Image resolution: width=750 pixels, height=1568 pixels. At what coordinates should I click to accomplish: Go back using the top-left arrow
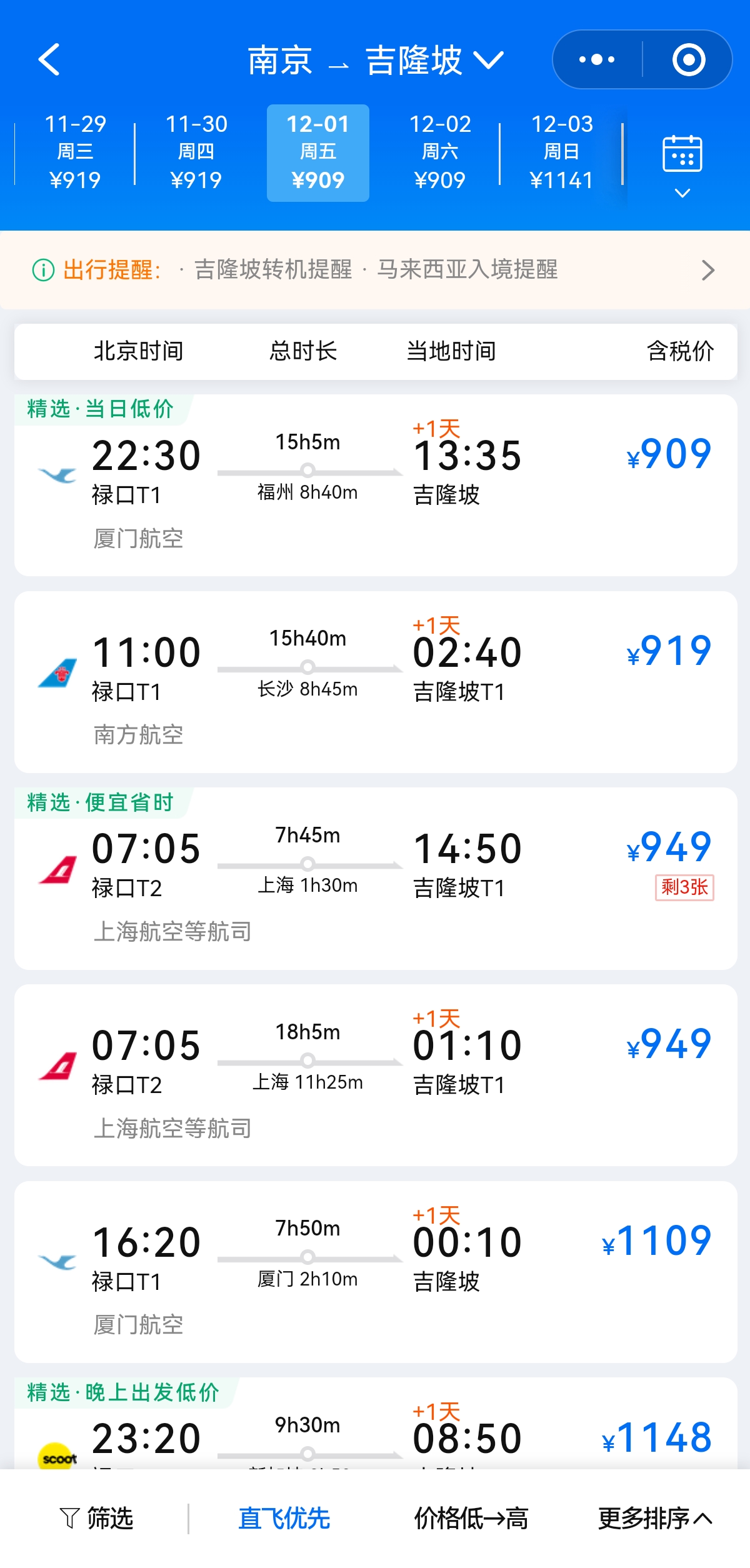(49, 60)
